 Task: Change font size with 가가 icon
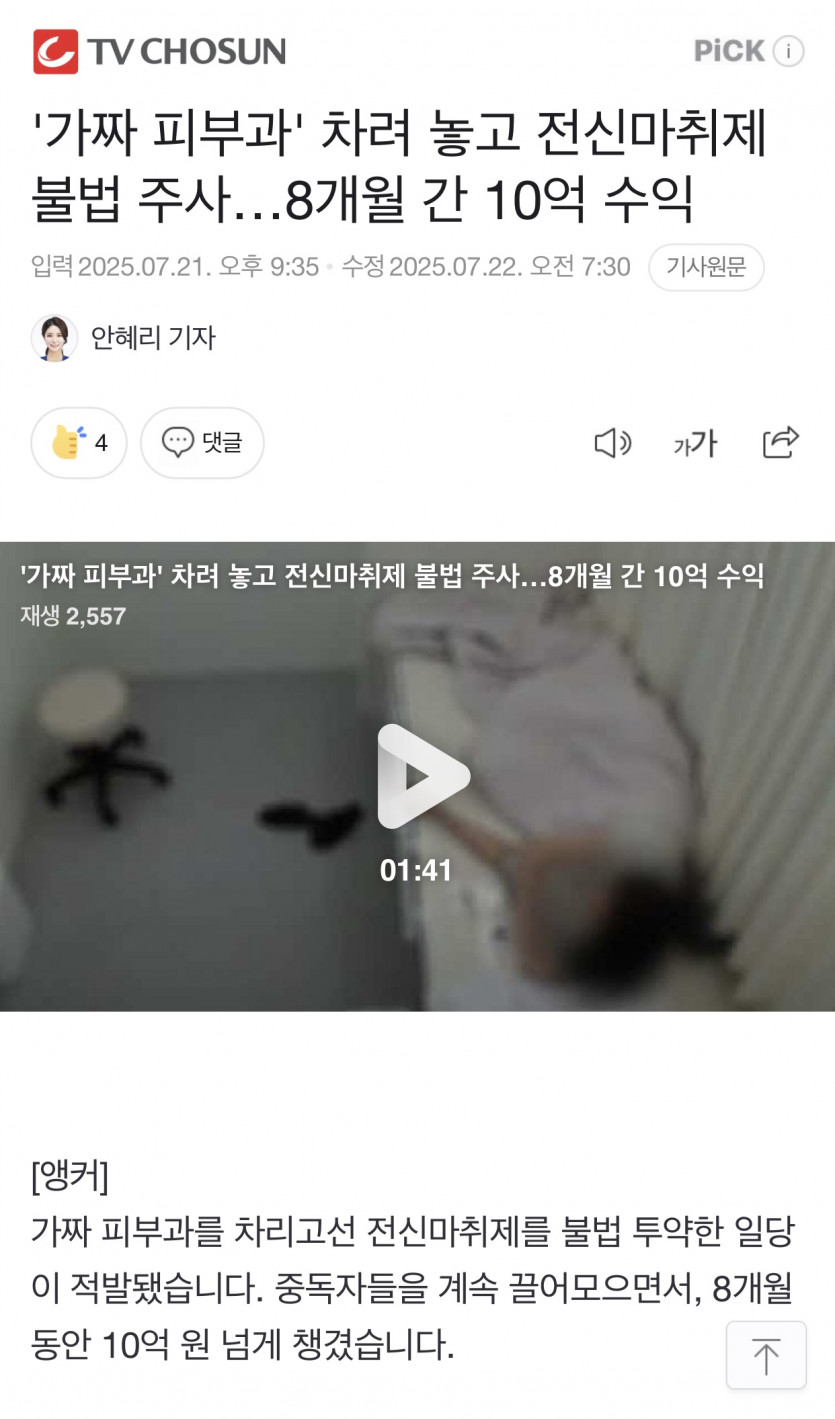point(695,443)
